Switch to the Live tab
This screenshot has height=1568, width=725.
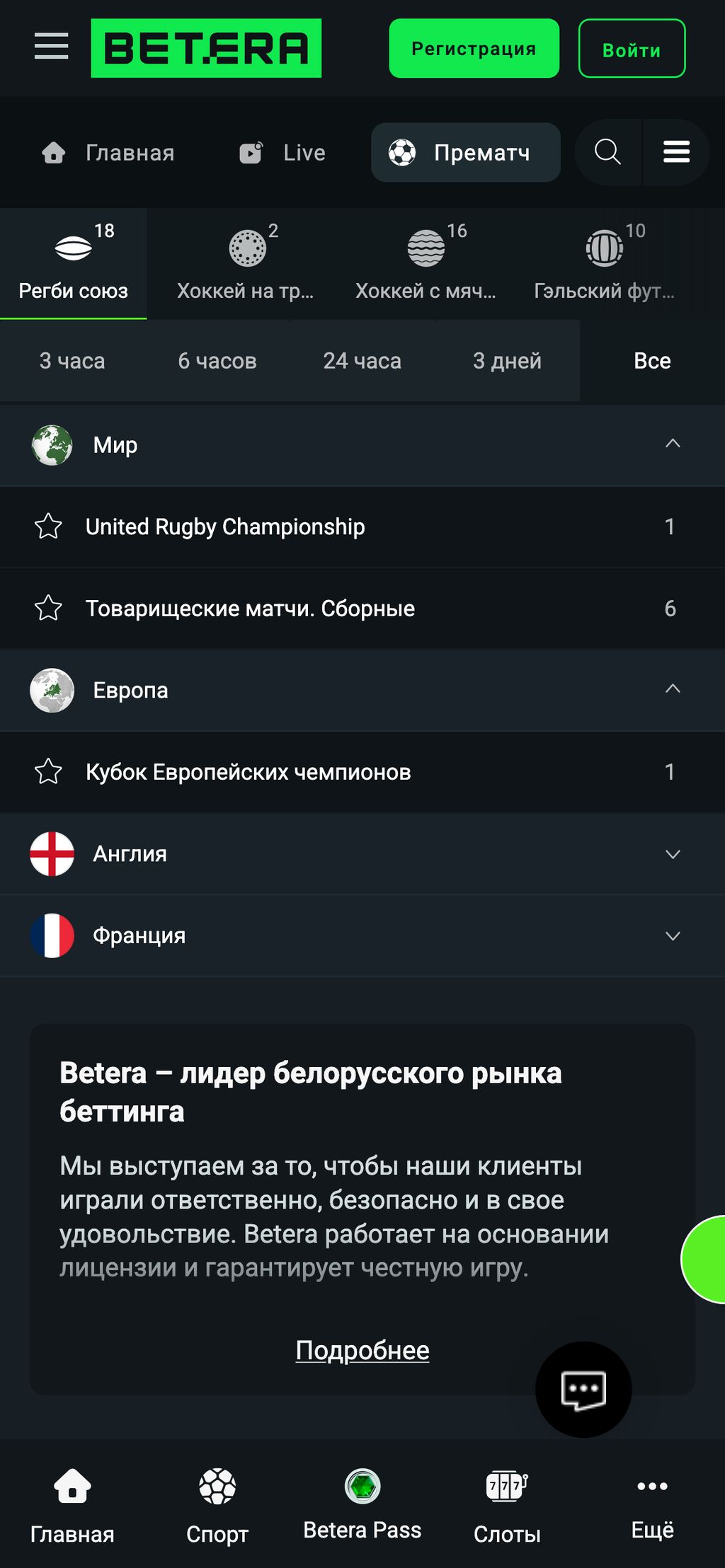pos(281,152)
